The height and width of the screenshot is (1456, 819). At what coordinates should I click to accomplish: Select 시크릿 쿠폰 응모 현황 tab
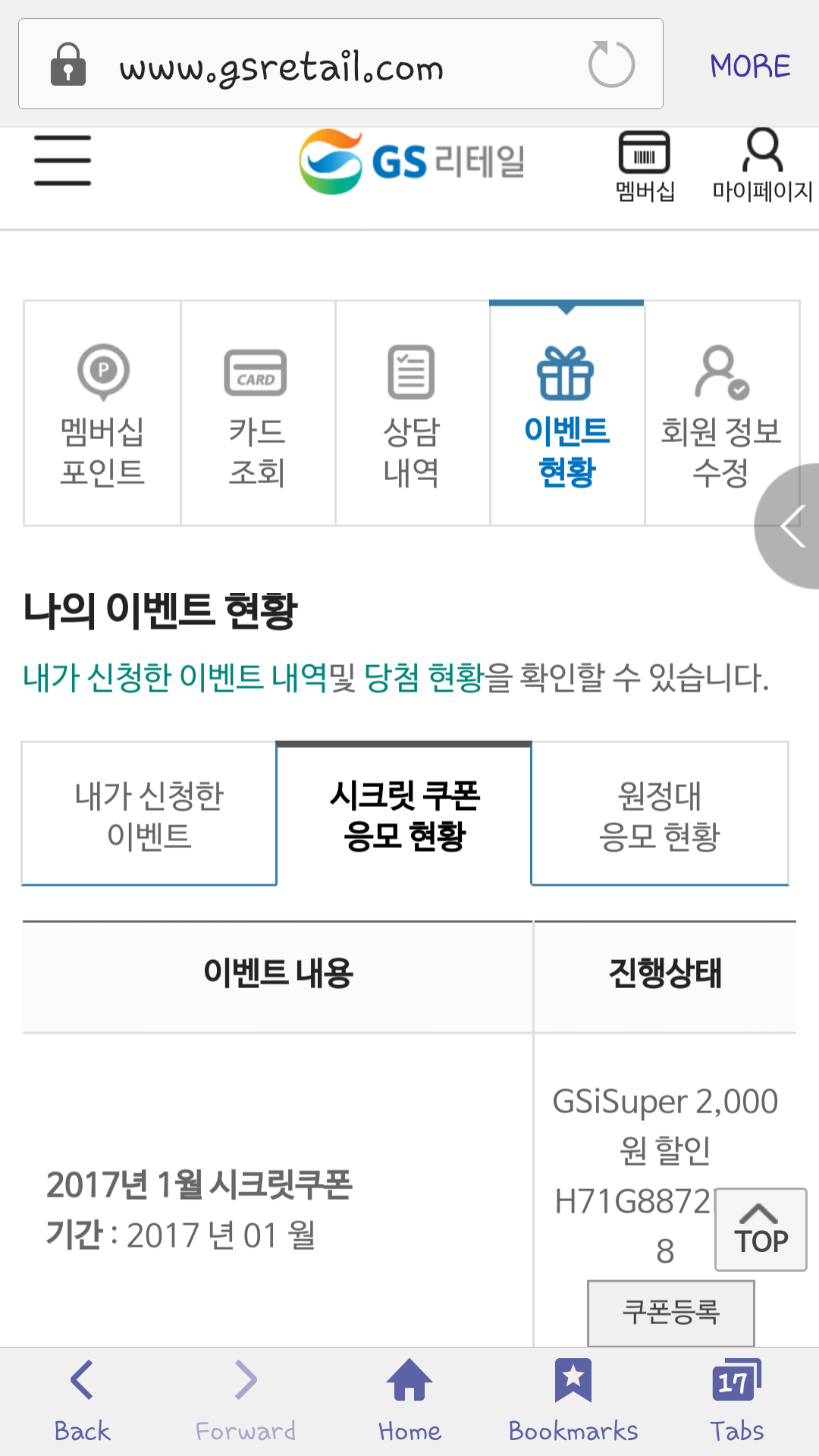click(x=404, y=814)
